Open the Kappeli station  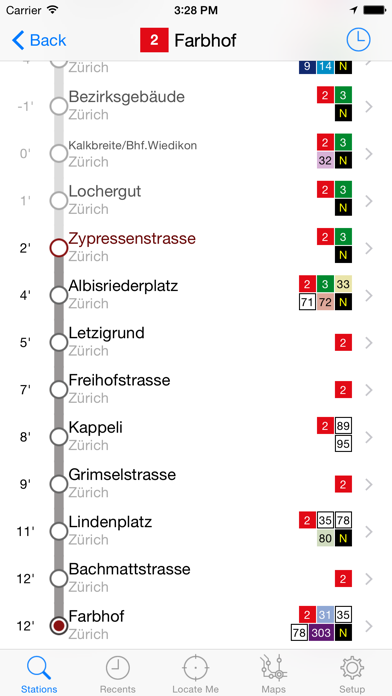[196, 437]
